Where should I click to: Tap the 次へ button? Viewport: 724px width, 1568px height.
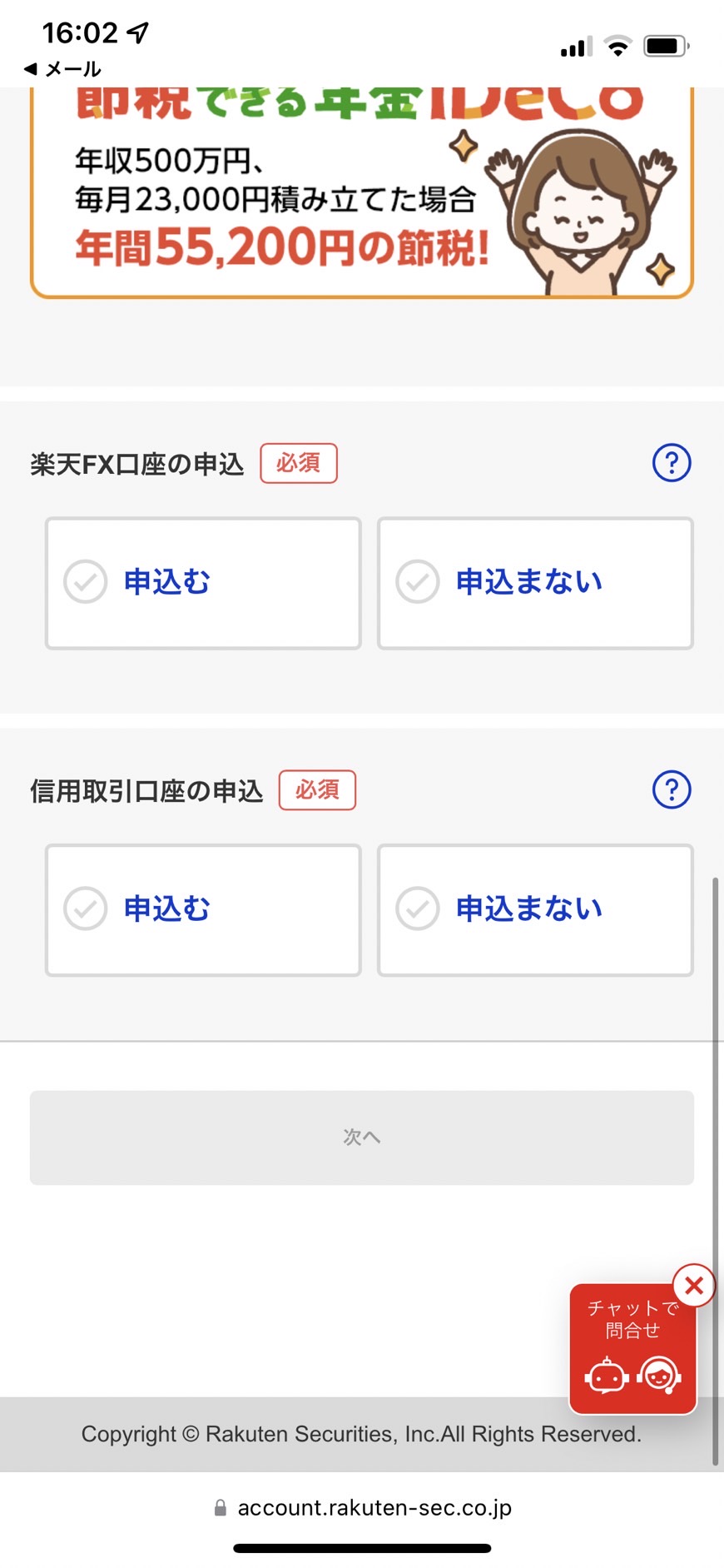coord(362,1137)
